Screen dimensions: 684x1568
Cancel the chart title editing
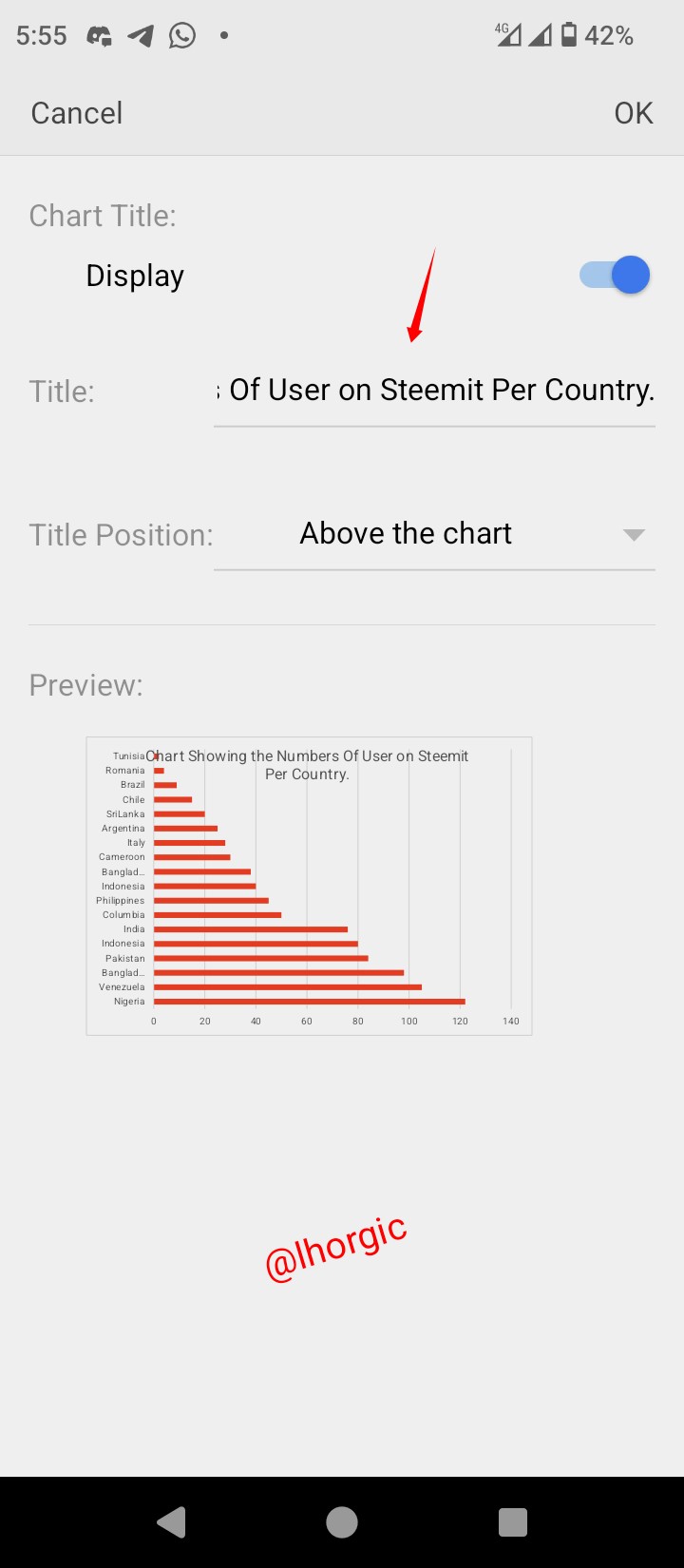point(77,113)
